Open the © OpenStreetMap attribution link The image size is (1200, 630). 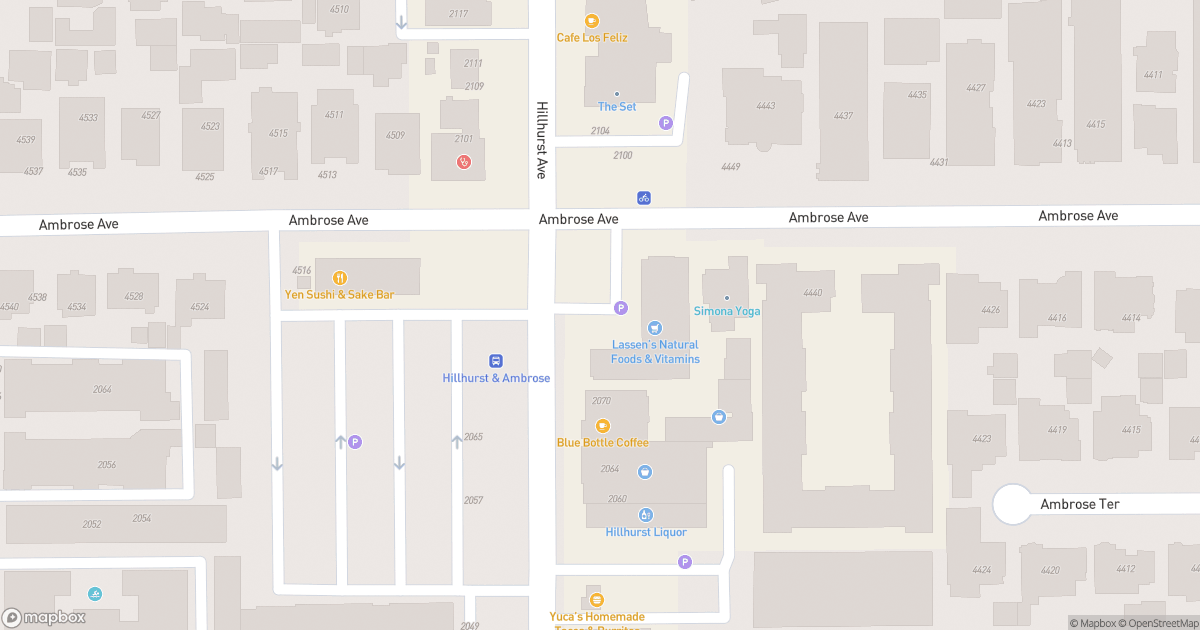(1160, 623)
